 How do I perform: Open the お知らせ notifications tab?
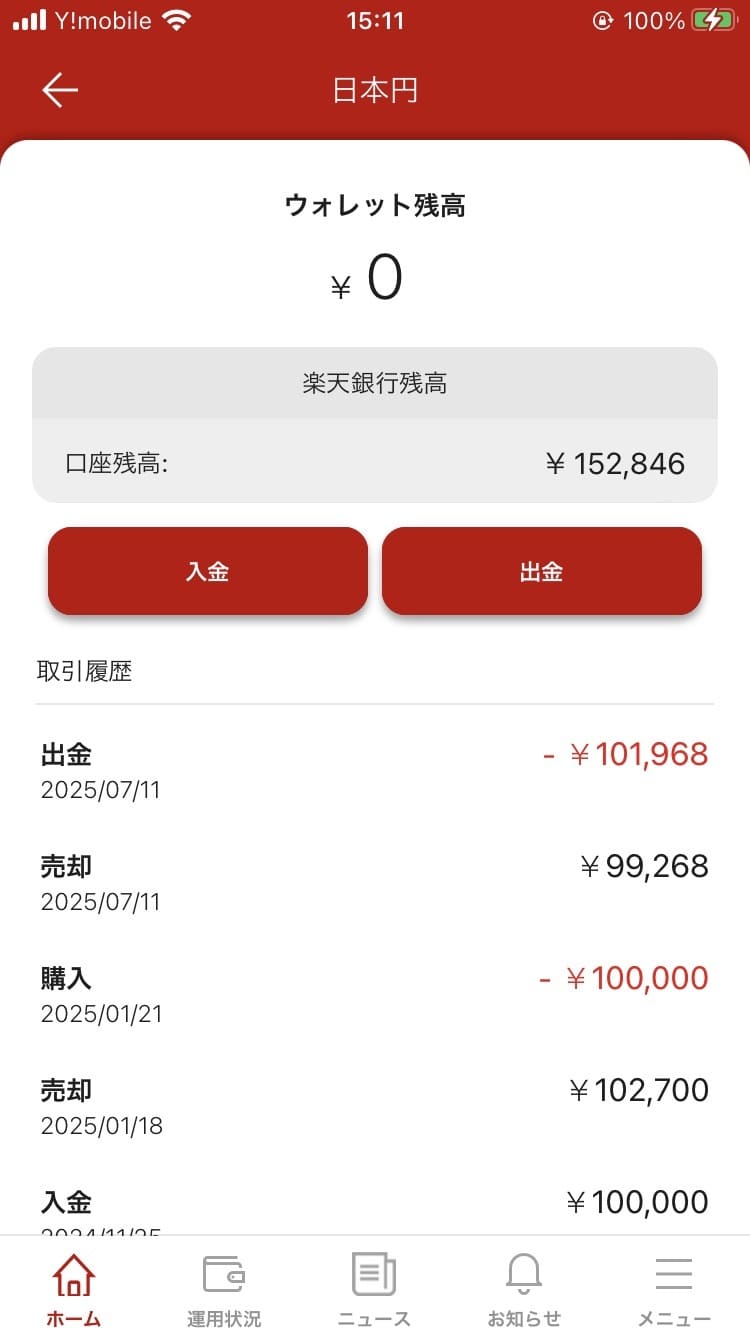pyautogui.click(x=524, y=1291)
